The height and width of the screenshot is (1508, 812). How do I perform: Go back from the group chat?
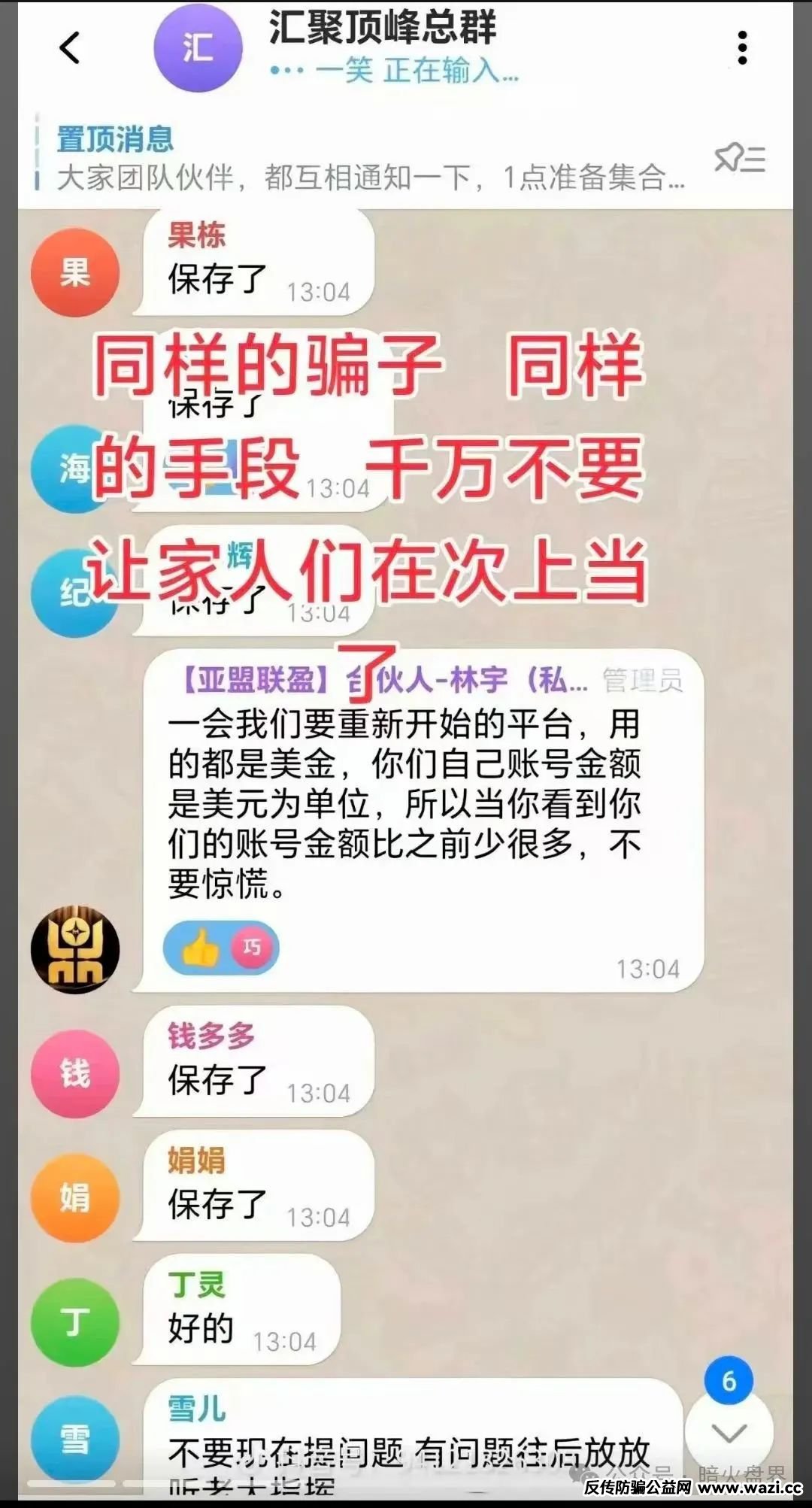(70, 49)
